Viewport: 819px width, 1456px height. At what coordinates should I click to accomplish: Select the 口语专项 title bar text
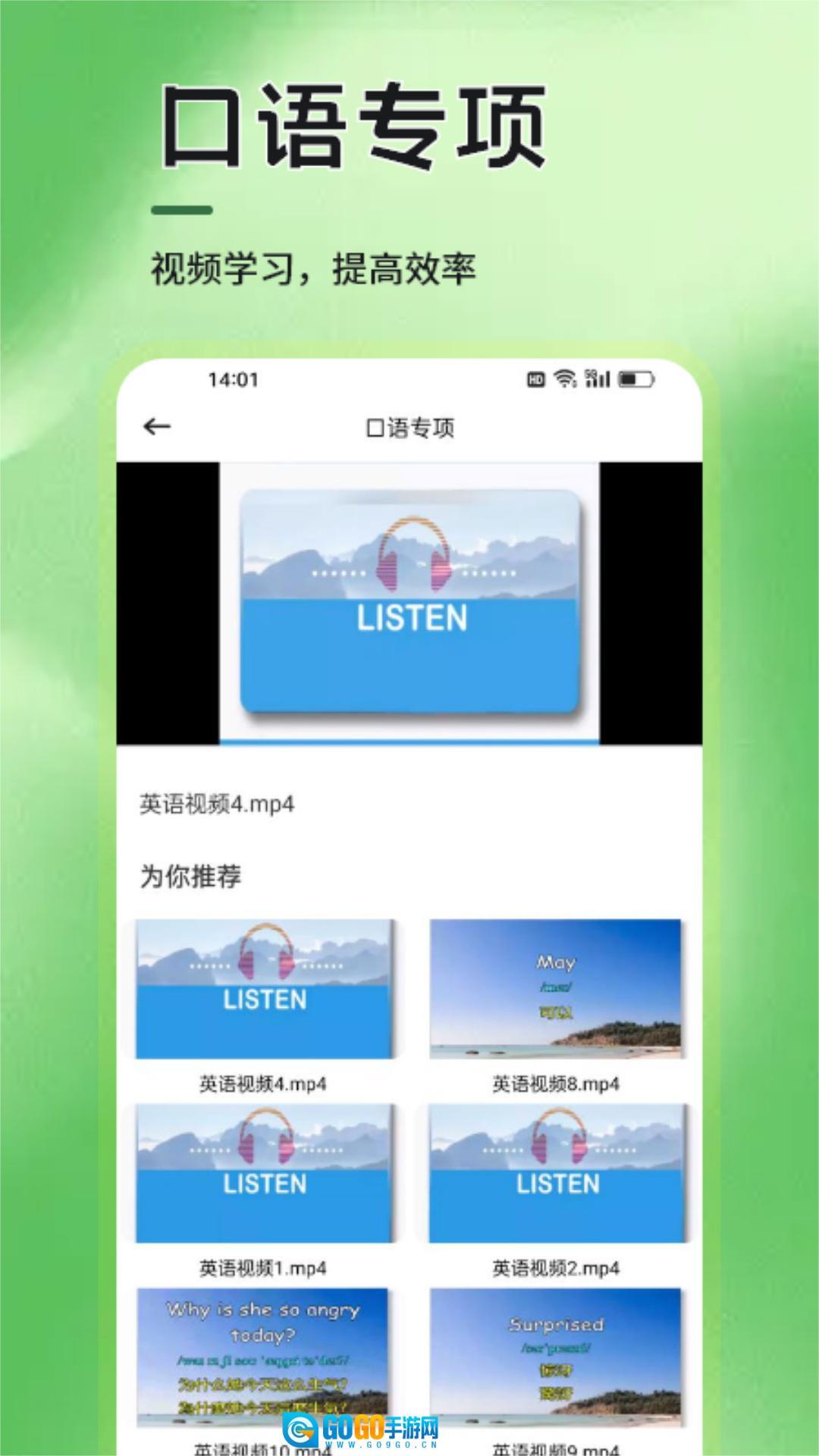[409, 426]
